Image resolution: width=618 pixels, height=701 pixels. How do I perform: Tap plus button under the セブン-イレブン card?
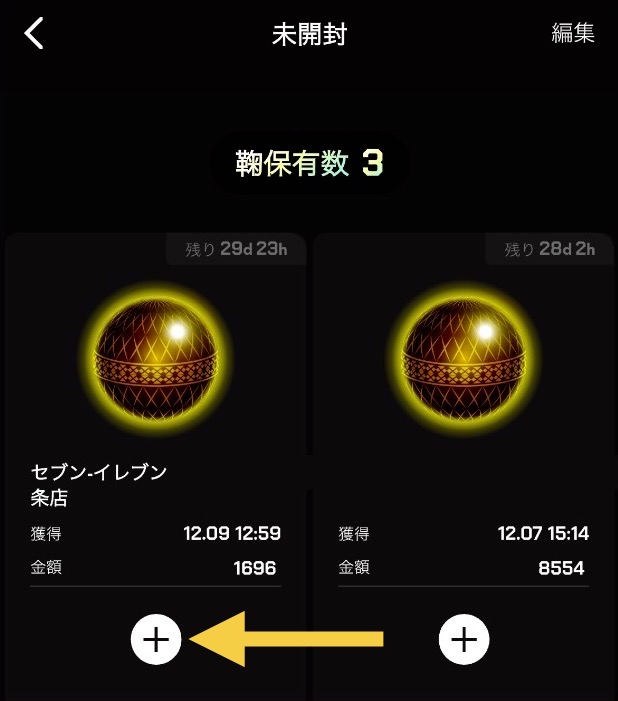click(x=156, y=638)
